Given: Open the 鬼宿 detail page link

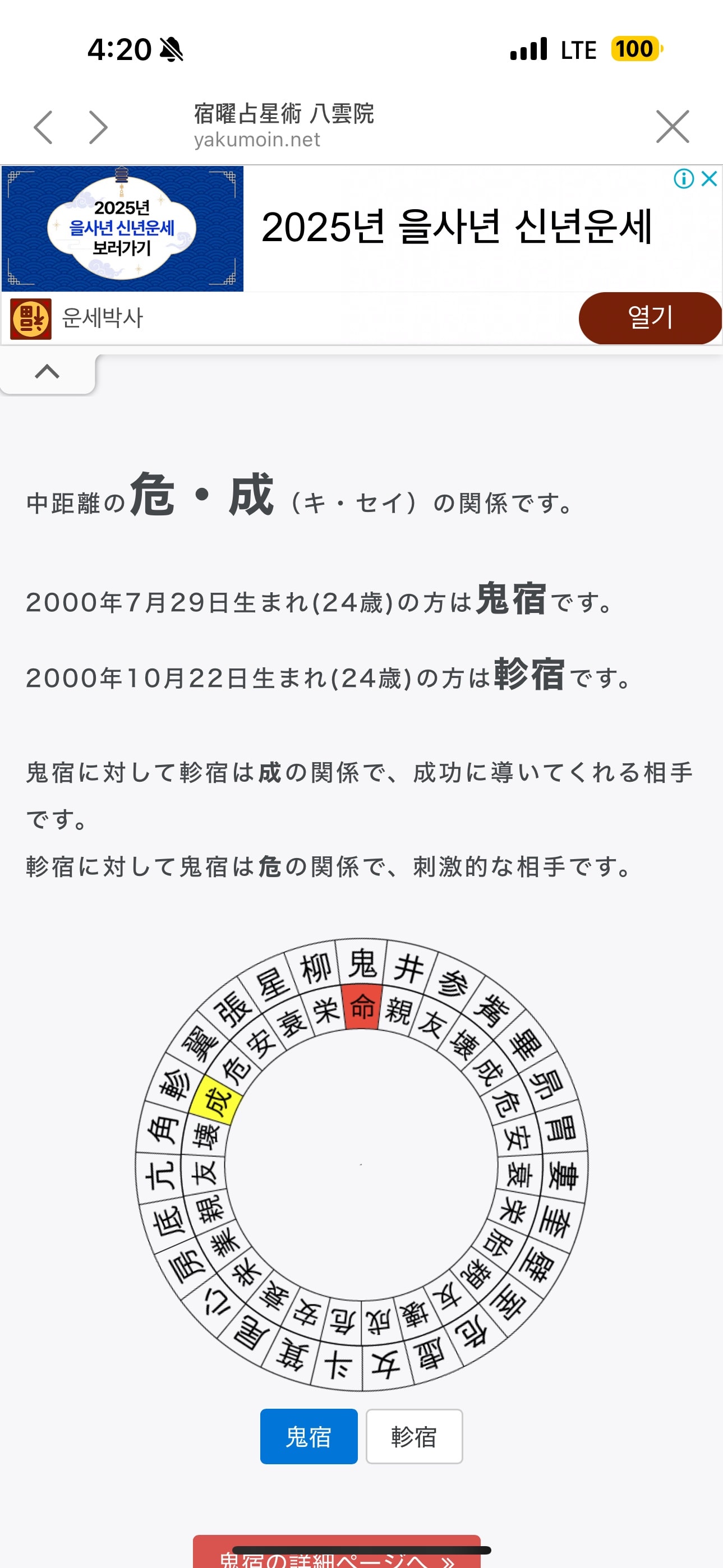Looking at the screenshot, I should [337, 1556].
